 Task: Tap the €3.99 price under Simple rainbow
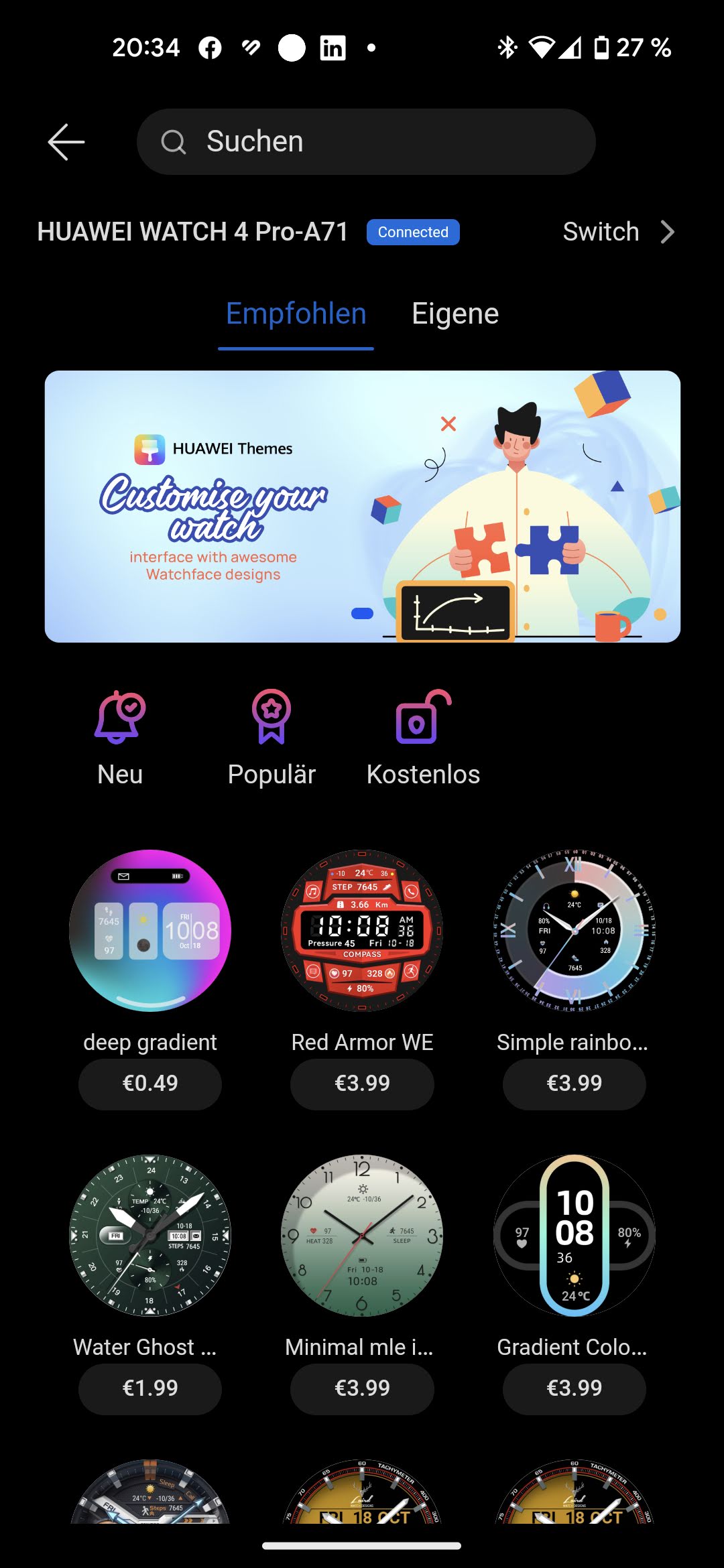click(x=575, y=1084)
